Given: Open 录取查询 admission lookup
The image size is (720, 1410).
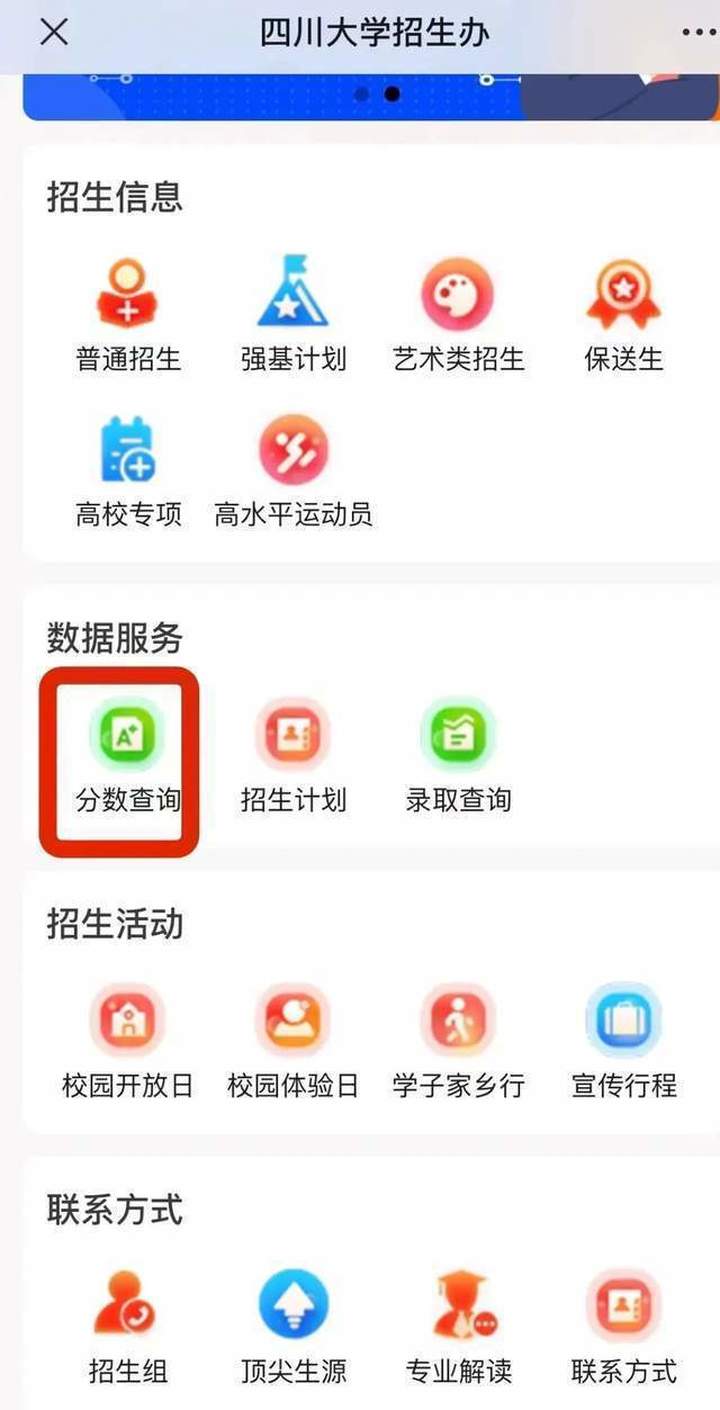Looking at the screenshot, I should (x=458, y=754).
